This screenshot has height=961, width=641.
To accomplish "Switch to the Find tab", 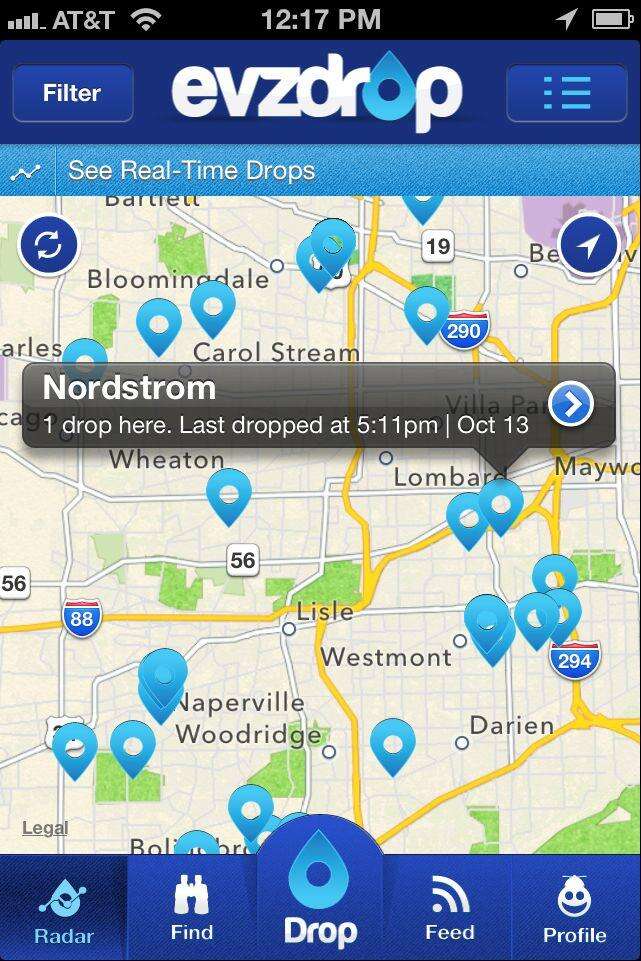I will (x=191, y=908).
